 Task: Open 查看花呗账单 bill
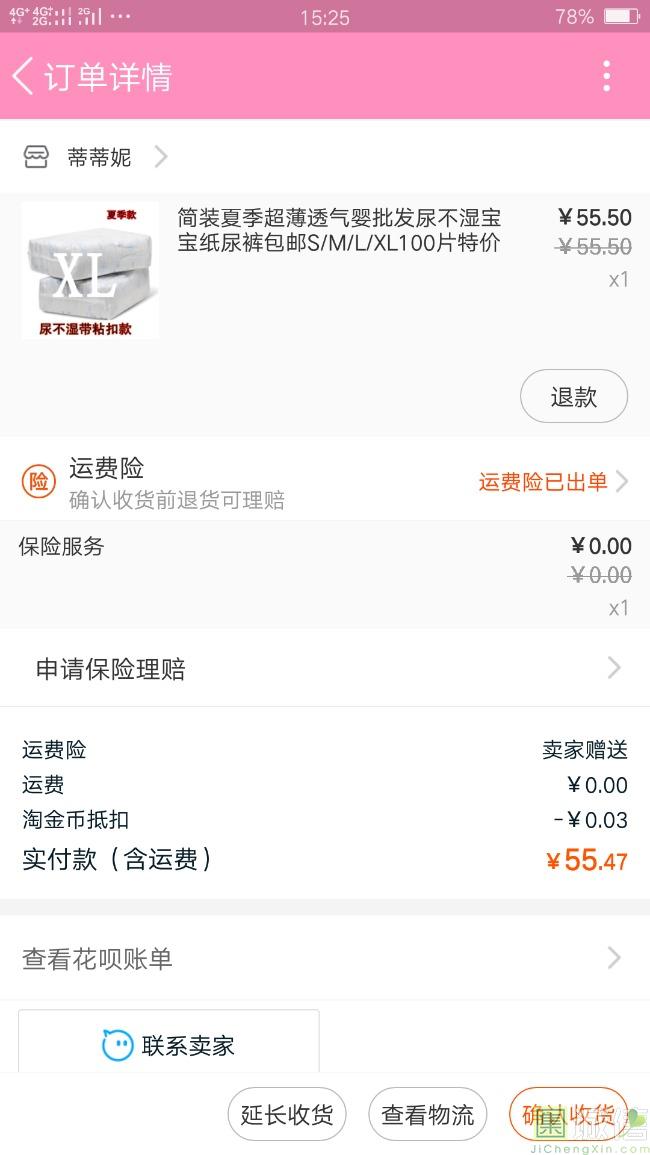(325, 958)
